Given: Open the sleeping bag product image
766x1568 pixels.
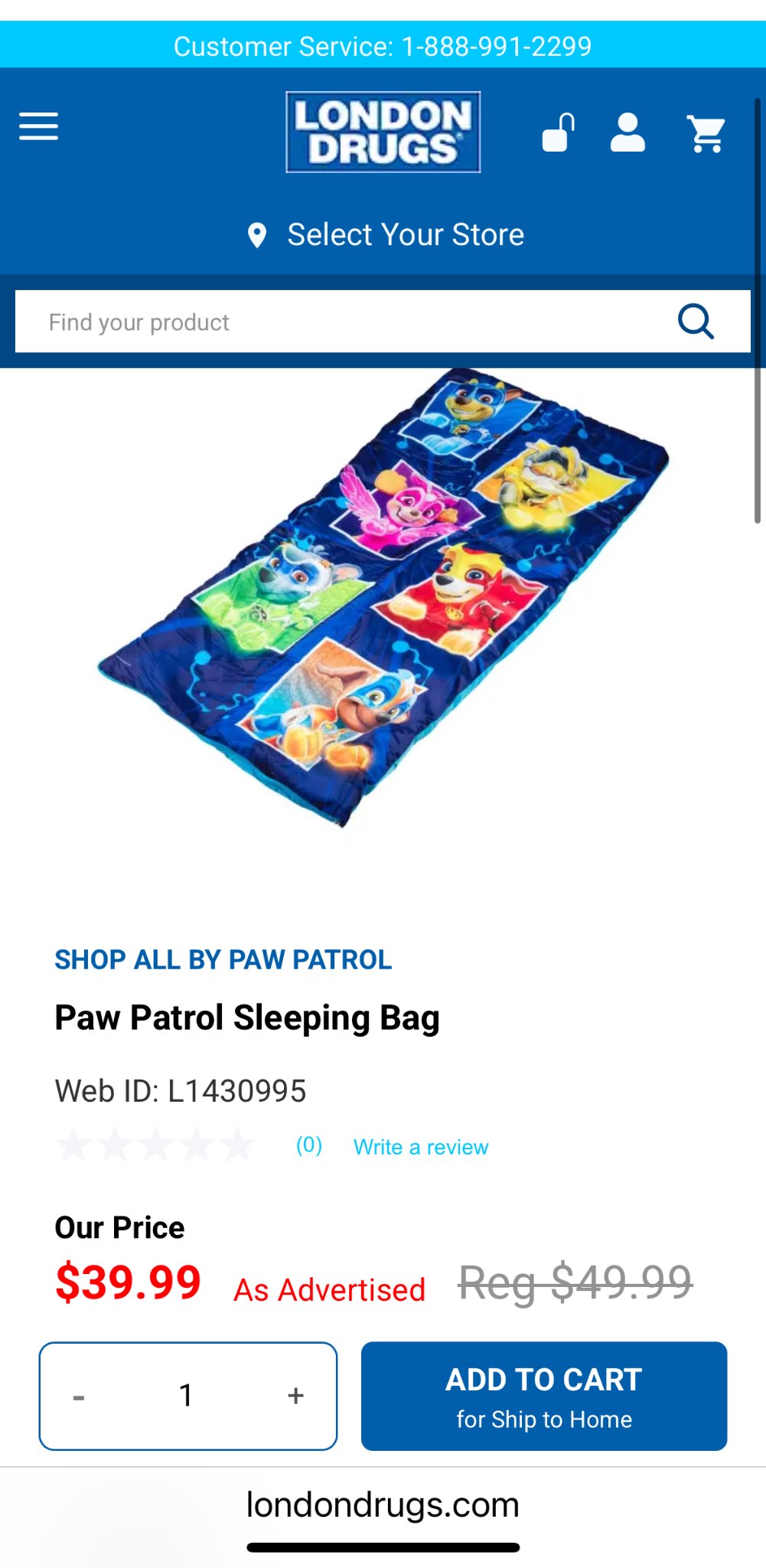Looking at the screenshot, I should coord(383,597).
